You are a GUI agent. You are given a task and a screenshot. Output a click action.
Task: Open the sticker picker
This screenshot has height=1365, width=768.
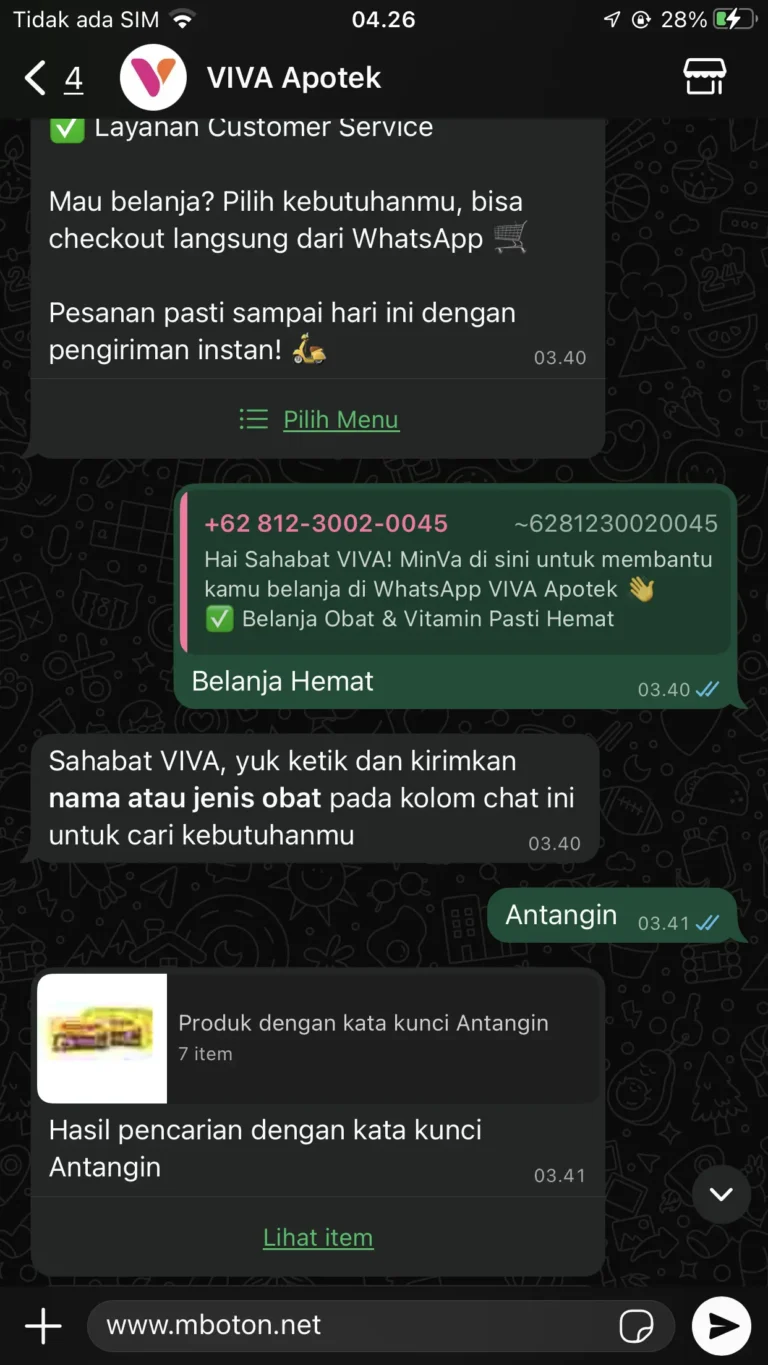click(636, 1326)
